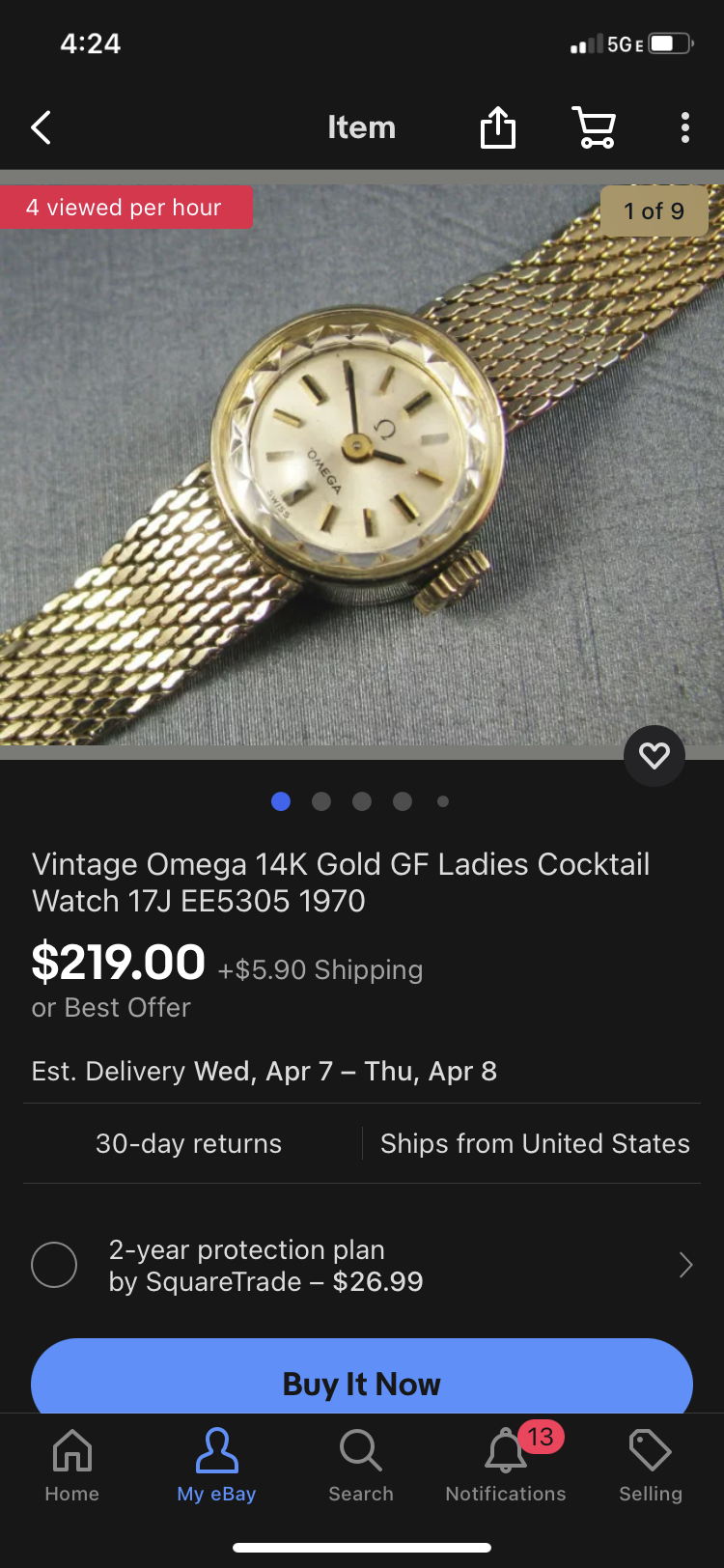Switch to the My eBay tab
The image size is (724, 1568).
click(x=216, y=1466)
